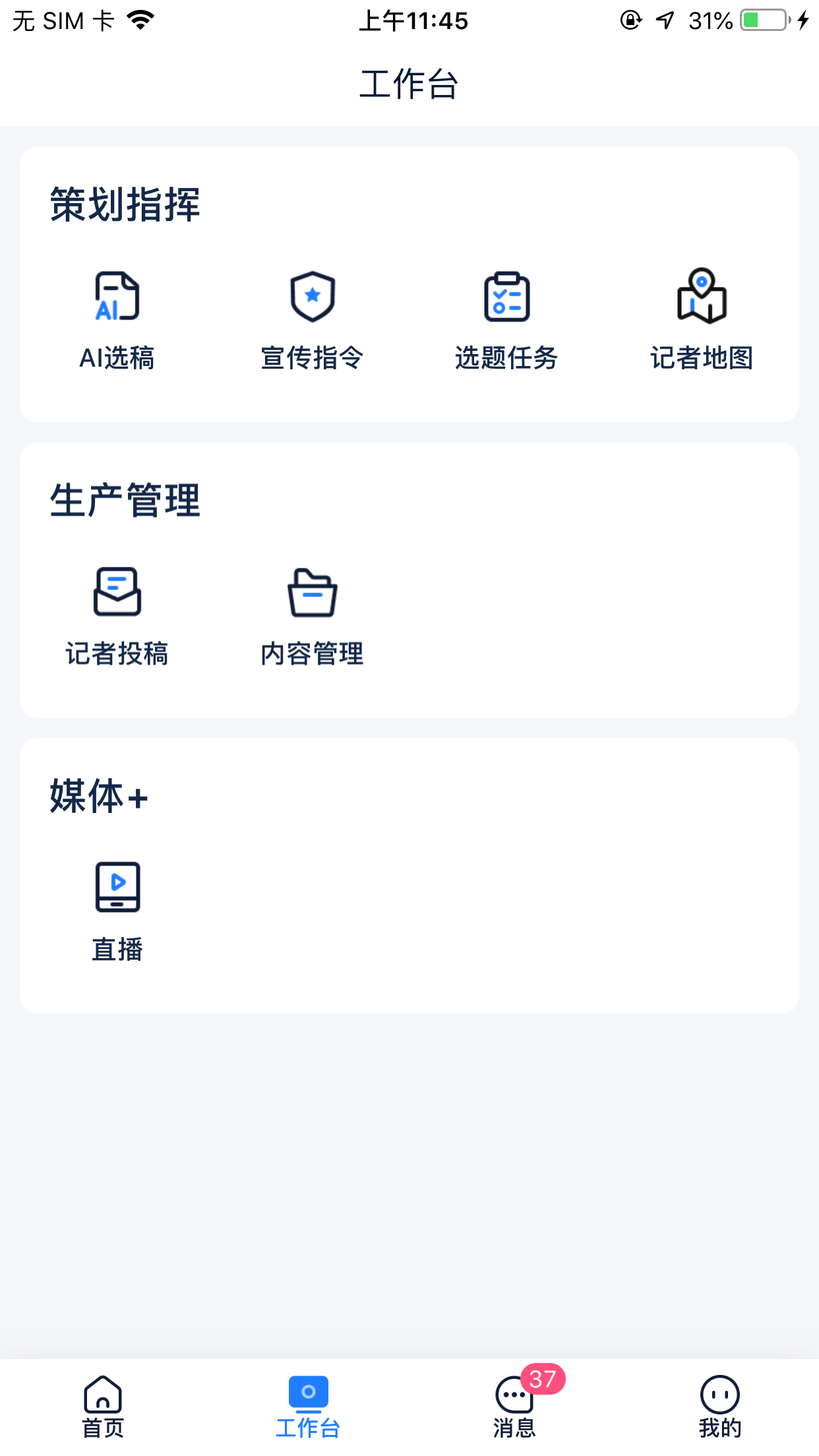Go to the 我的 tab
The width and height of the screenshot is (819, 1456).
[720, 1407]
